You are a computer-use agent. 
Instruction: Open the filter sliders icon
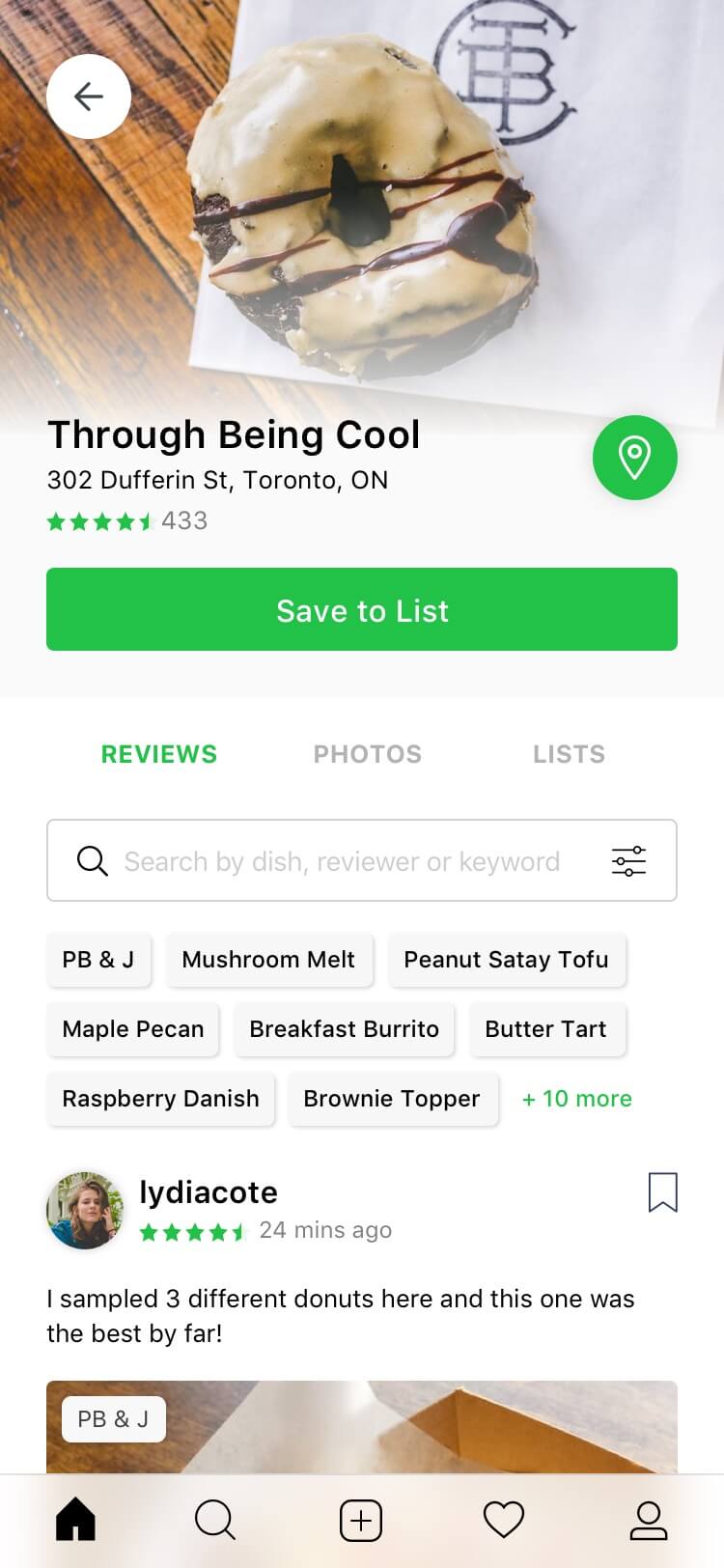[x=628, y=860]
